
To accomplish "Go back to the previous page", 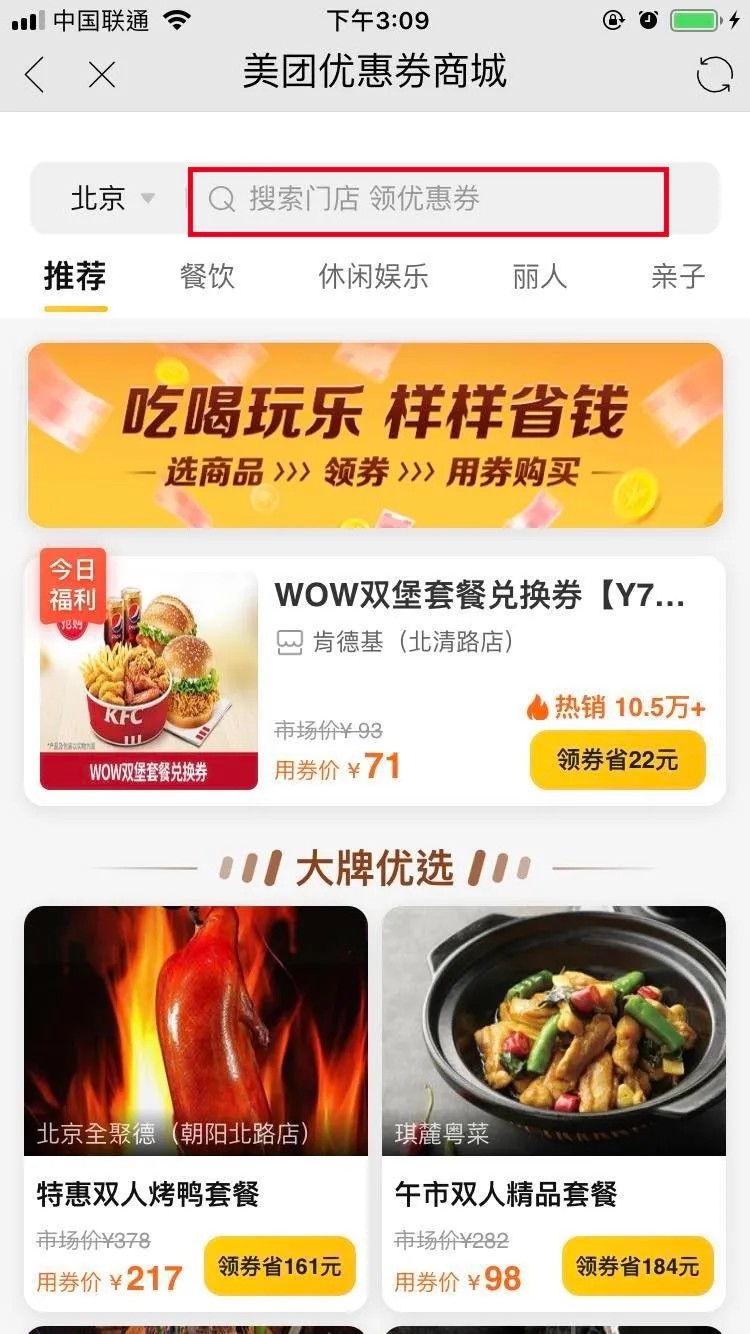I will [35, 74].
